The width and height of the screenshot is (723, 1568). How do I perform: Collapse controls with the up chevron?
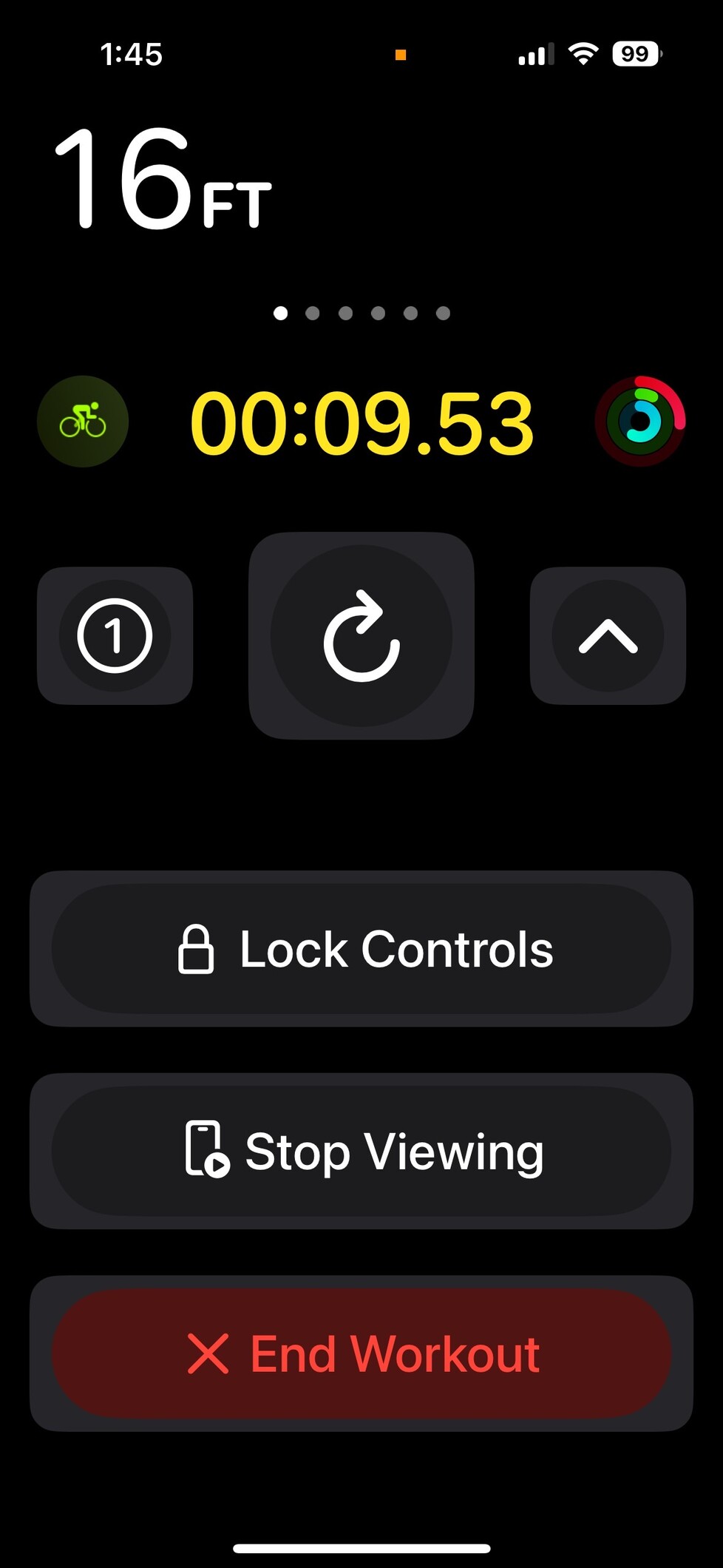[608, 635]
